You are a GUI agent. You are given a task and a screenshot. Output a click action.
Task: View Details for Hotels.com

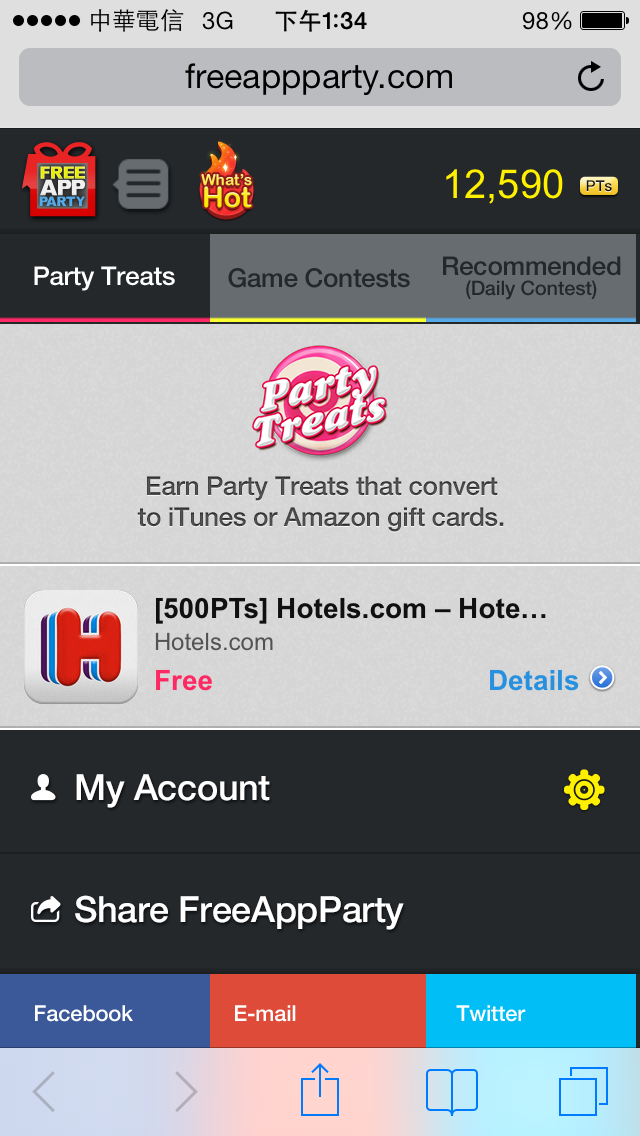pyautogui.click(x=550, y=680)
